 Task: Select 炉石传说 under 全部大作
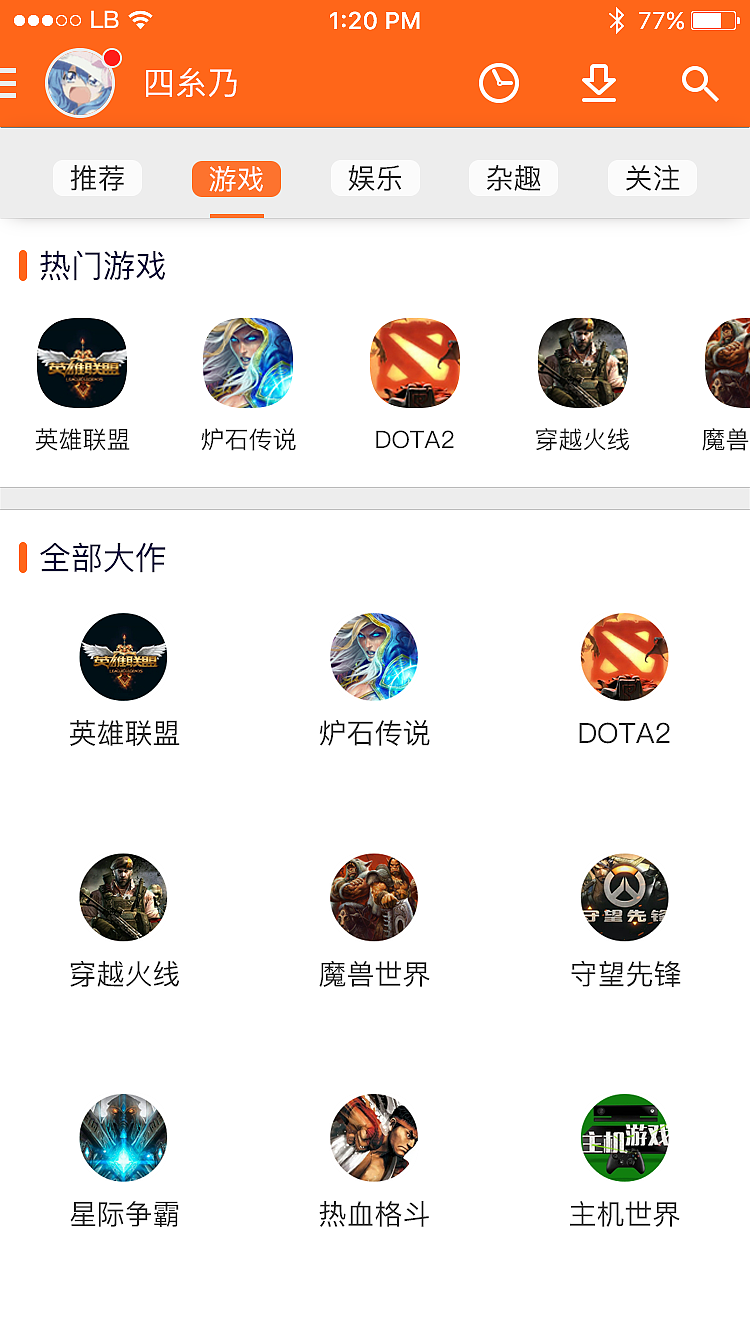(x=374, y=657)
